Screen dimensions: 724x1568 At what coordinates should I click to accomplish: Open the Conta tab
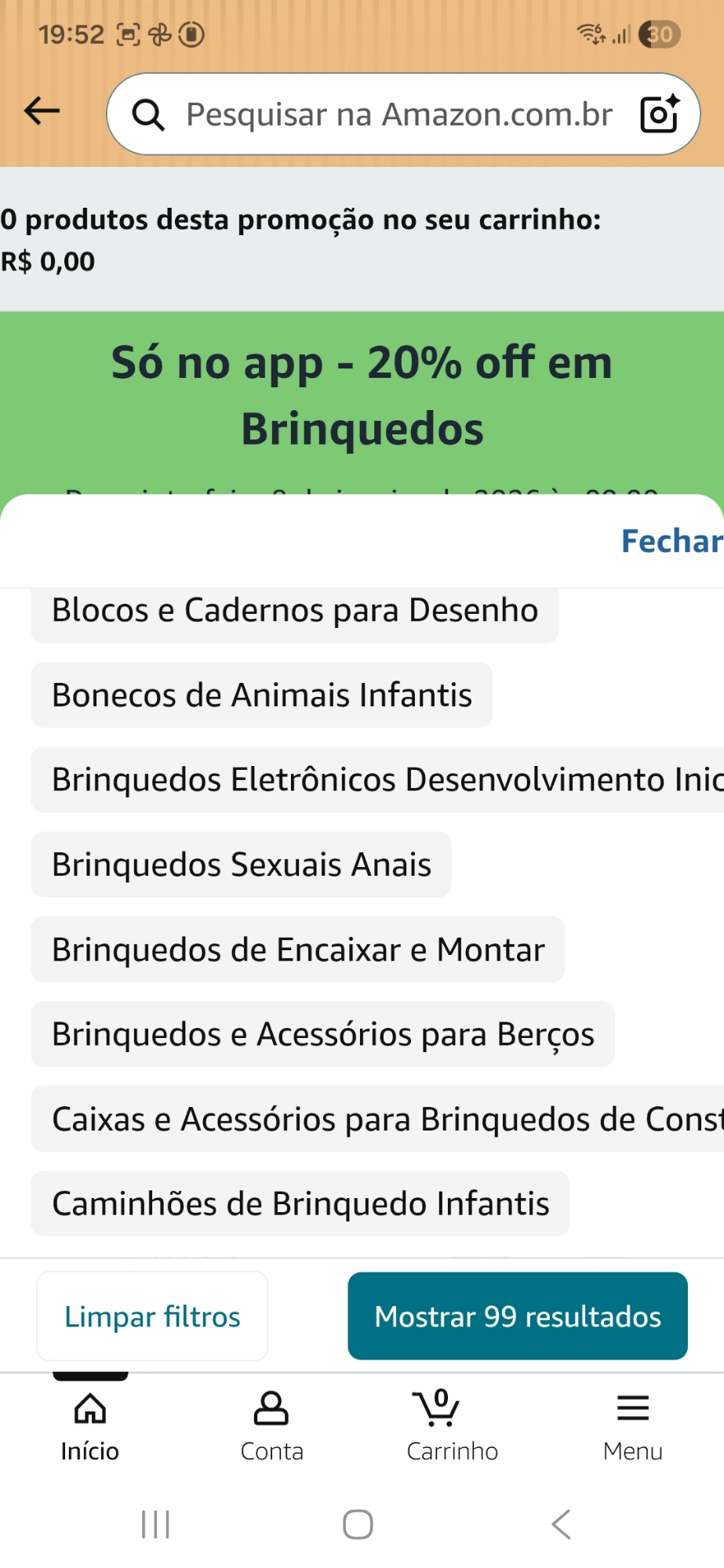[271, 1425]
